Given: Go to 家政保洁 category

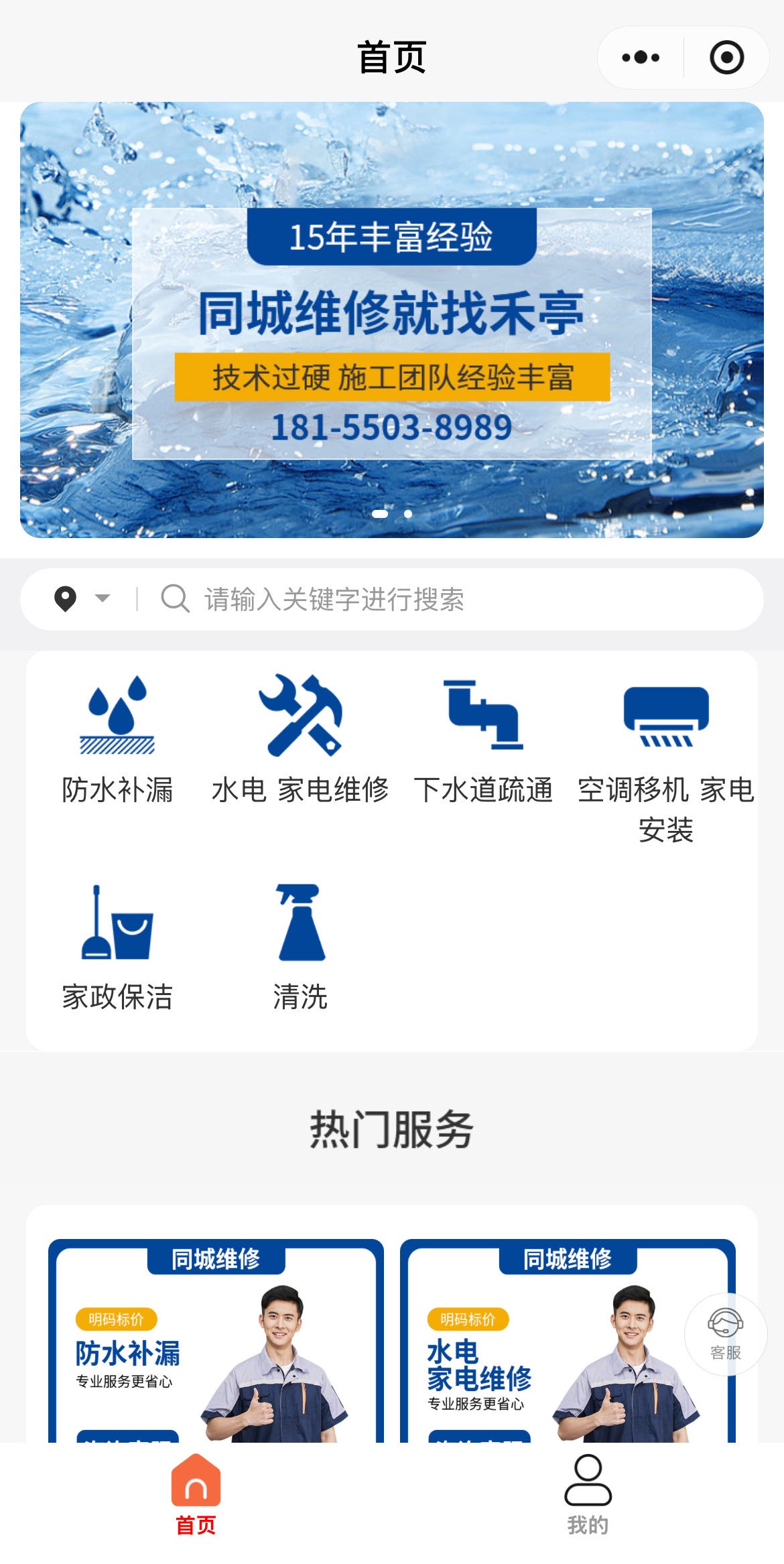Looking at the screenshot, I should point(117,948).
